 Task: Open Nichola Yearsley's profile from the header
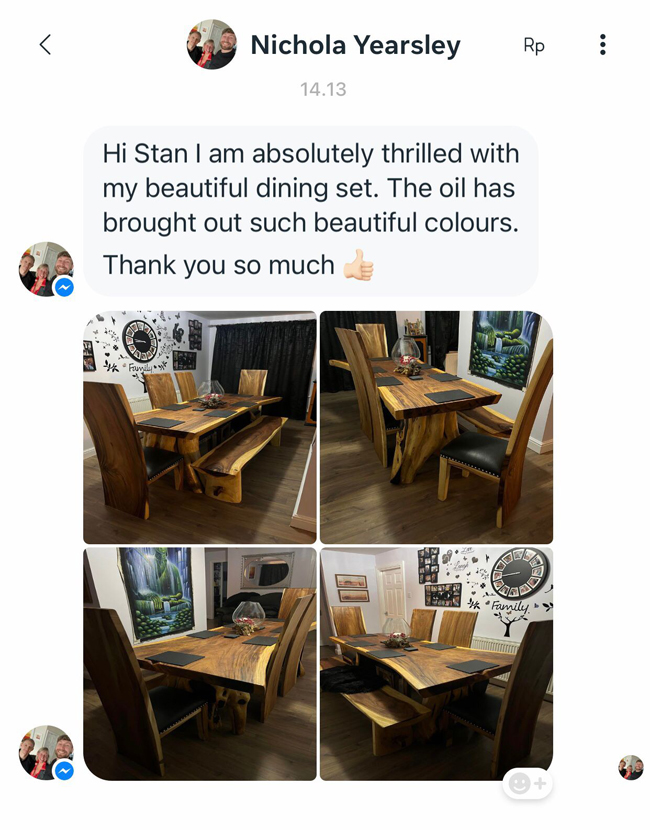354,45
